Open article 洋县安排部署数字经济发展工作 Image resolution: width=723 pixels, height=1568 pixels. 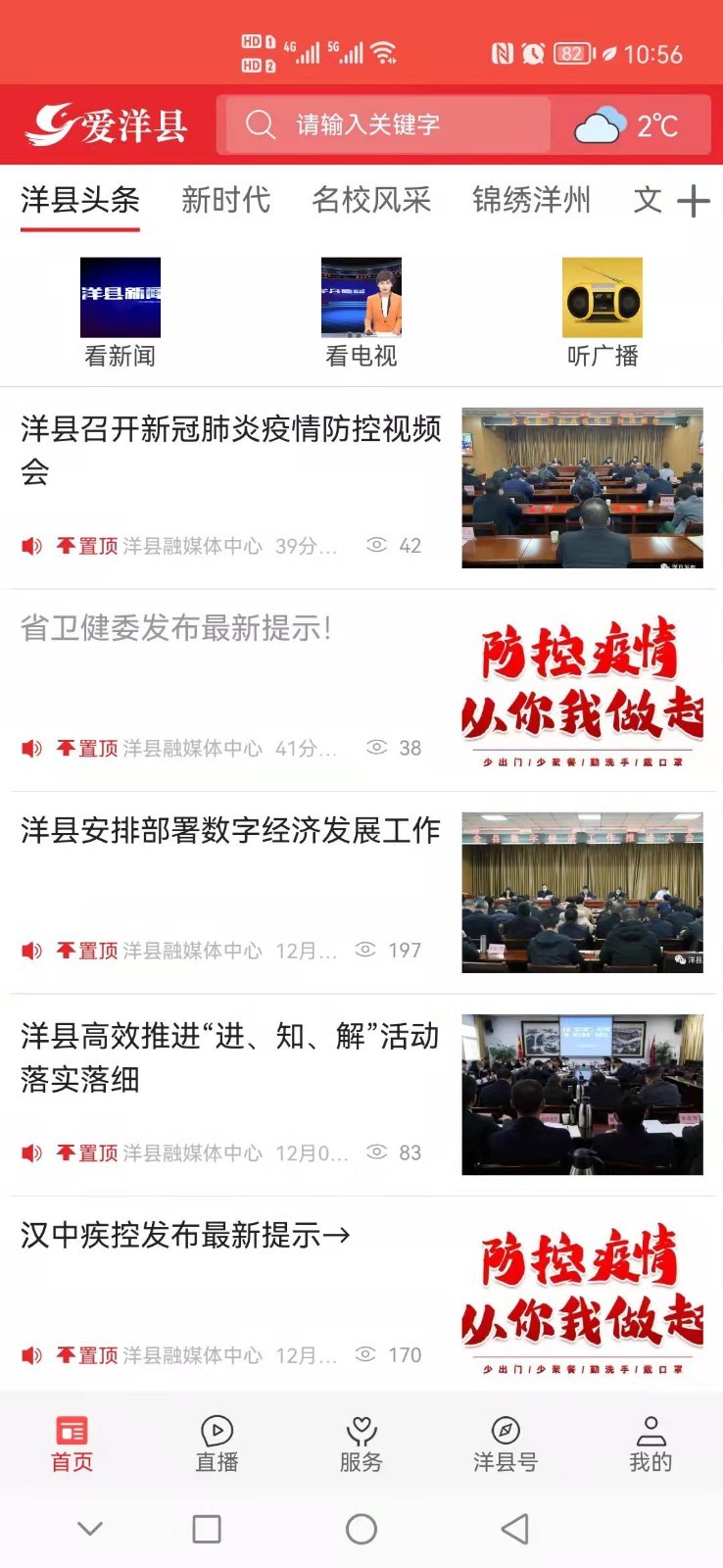[230, 831]
